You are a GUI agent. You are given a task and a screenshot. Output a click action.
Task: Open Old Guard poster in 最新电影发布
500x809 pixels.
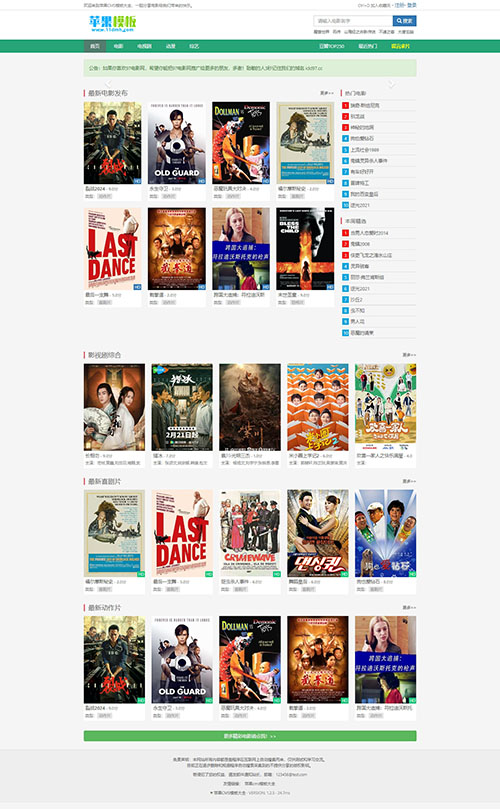(x=176, y=143)
